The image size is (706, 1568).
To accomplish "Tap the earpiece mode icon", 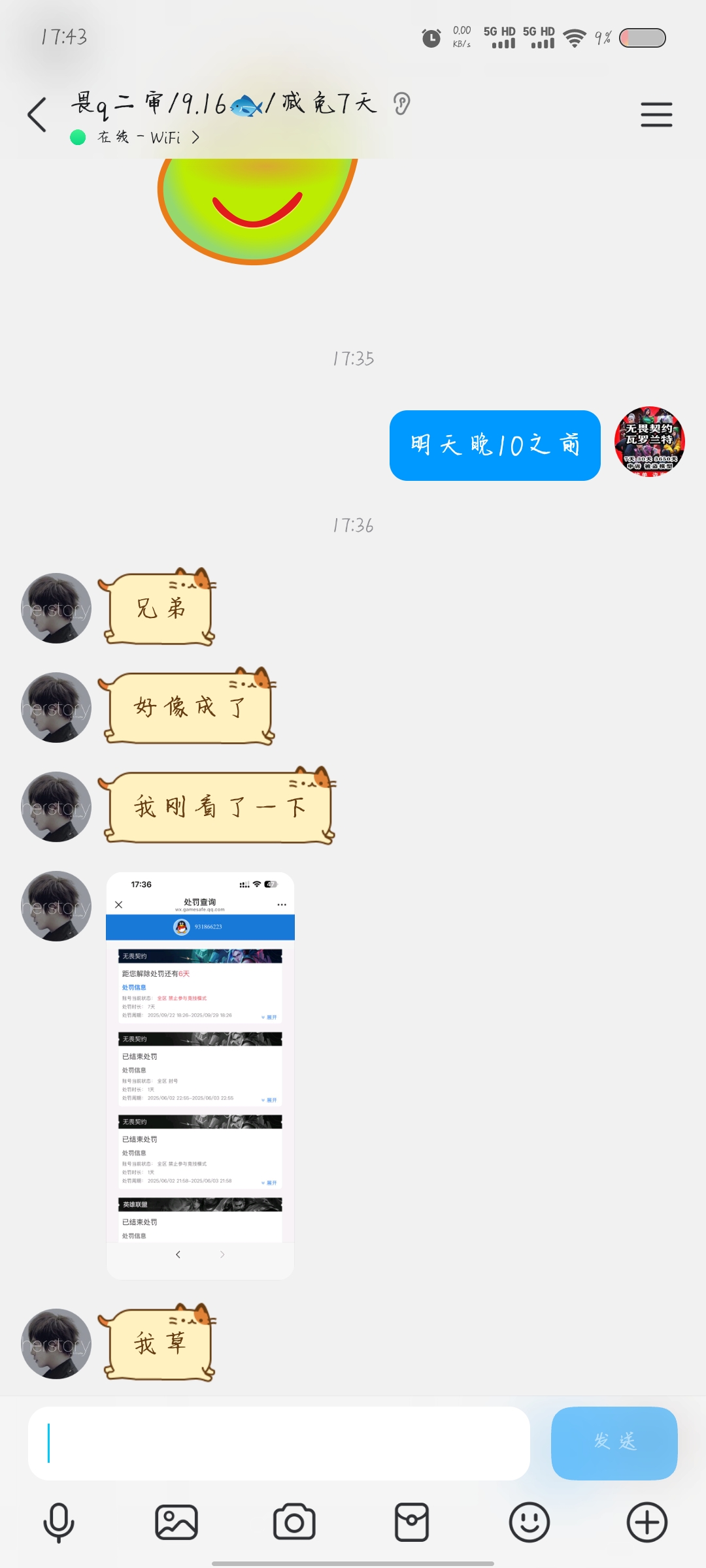I will point(401,103).
